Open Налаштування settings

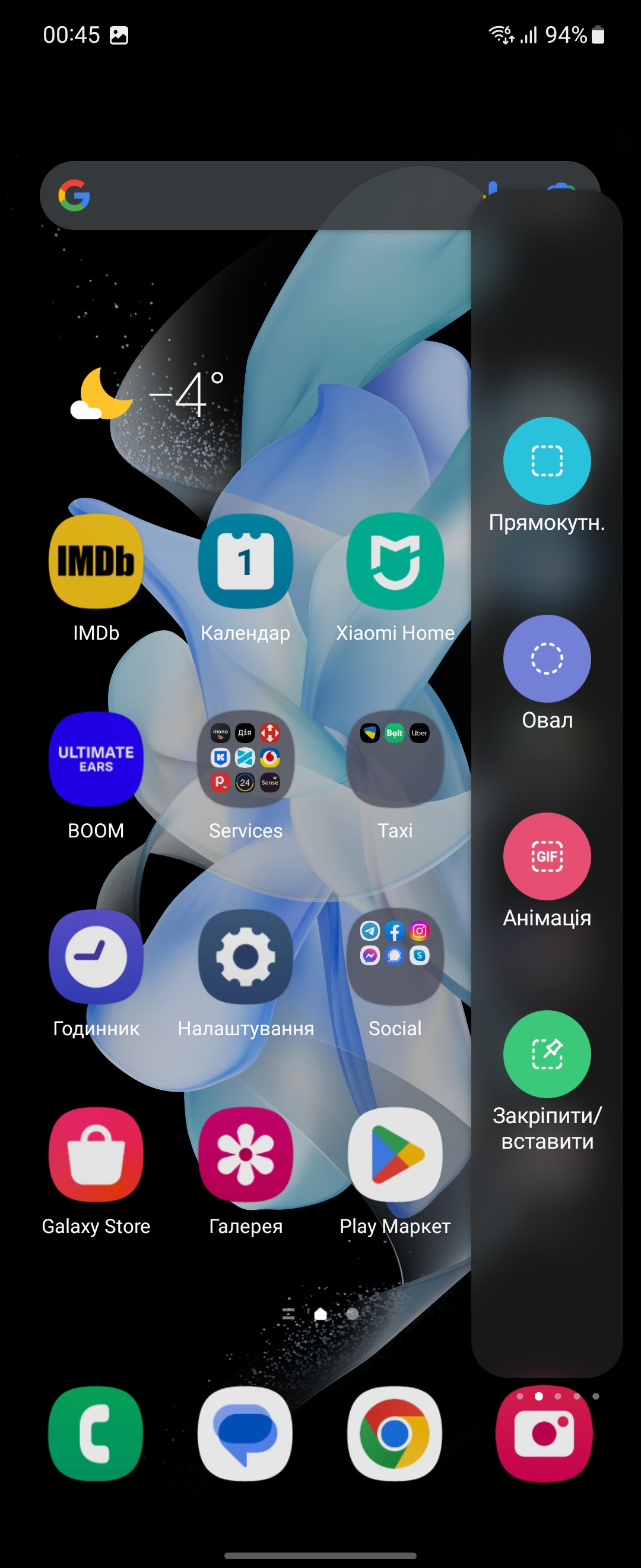pyautogui.click(x=246, y=957)
